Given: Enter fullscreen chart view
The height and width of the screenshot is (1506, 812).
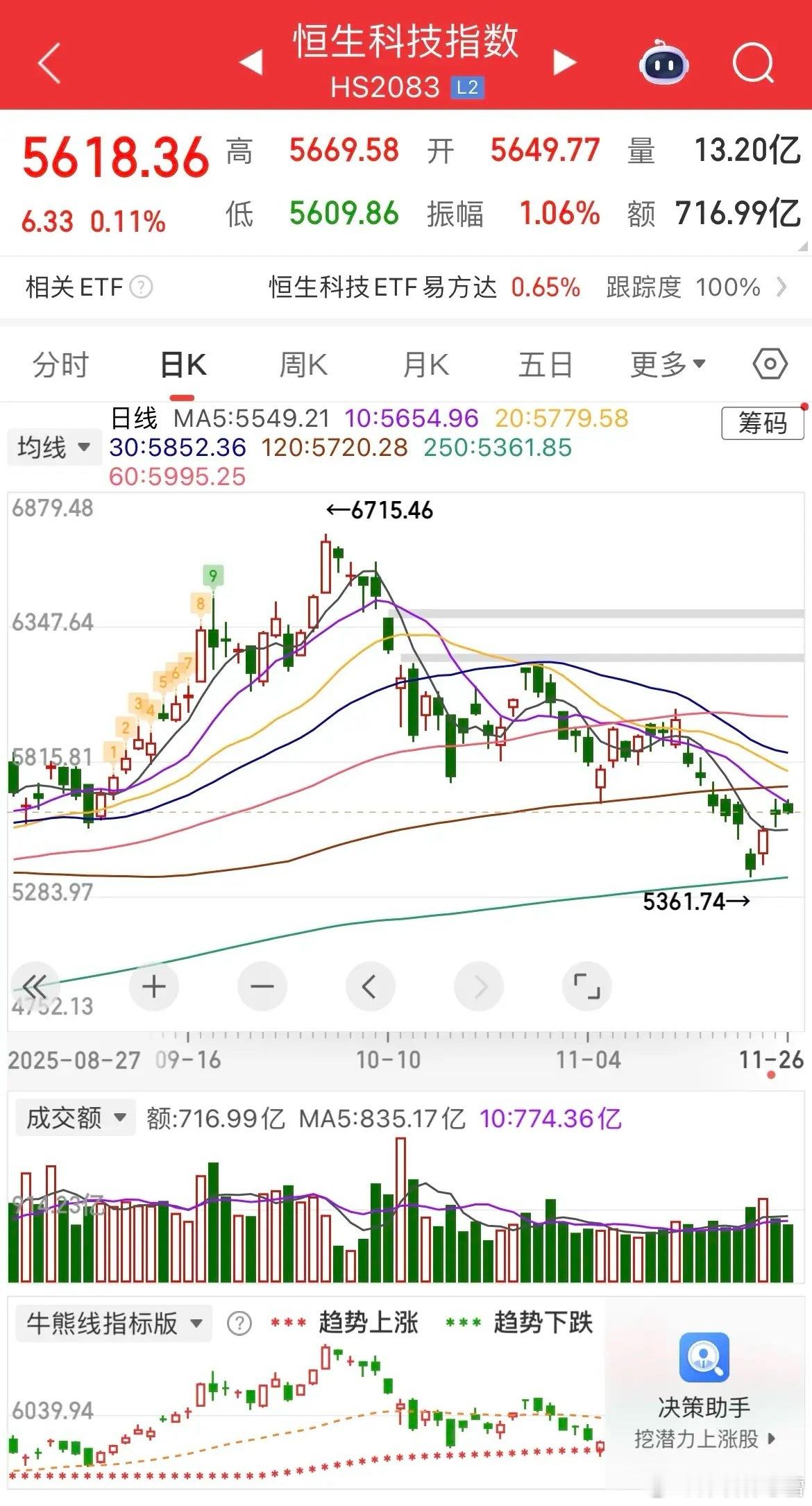Looking at the screenshot, I should [x=586, y=986].
